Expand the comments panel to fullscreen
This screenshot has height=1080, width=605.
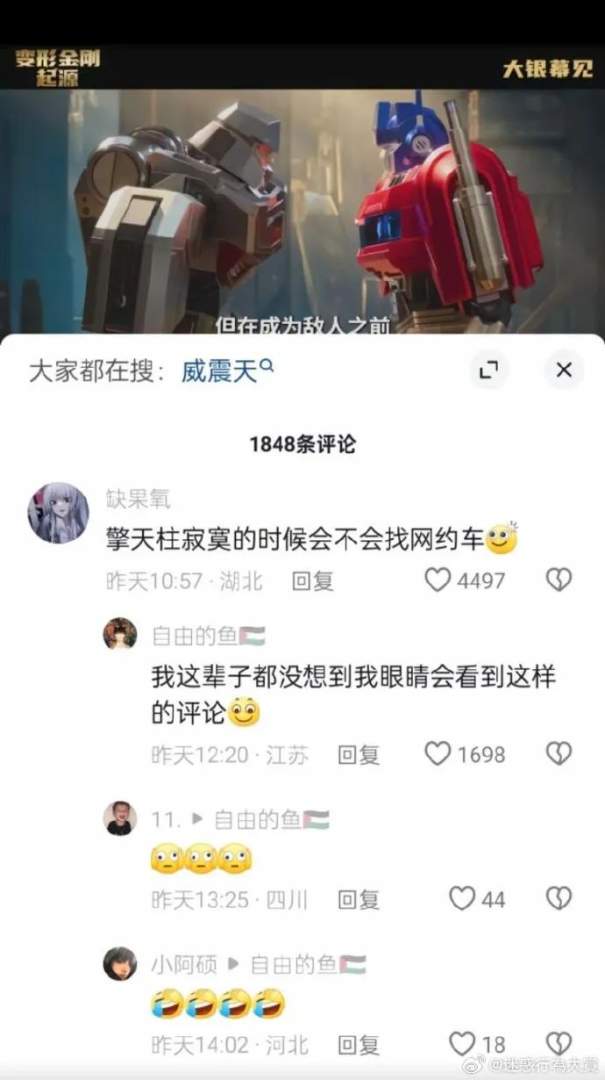point(488,370)
